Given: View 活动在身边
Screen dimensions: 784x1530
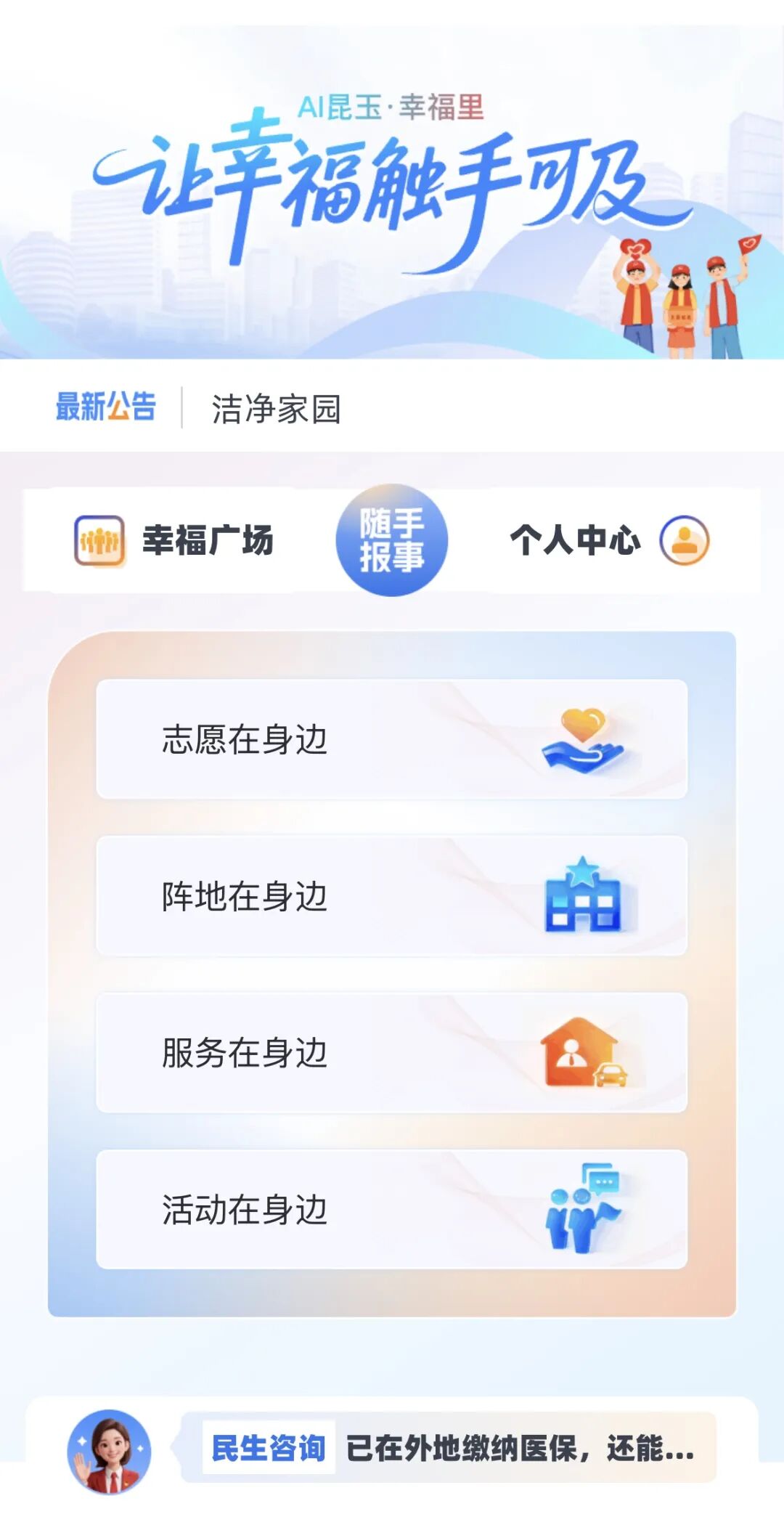Looking at the screenshot, I should coord(391,1210).
